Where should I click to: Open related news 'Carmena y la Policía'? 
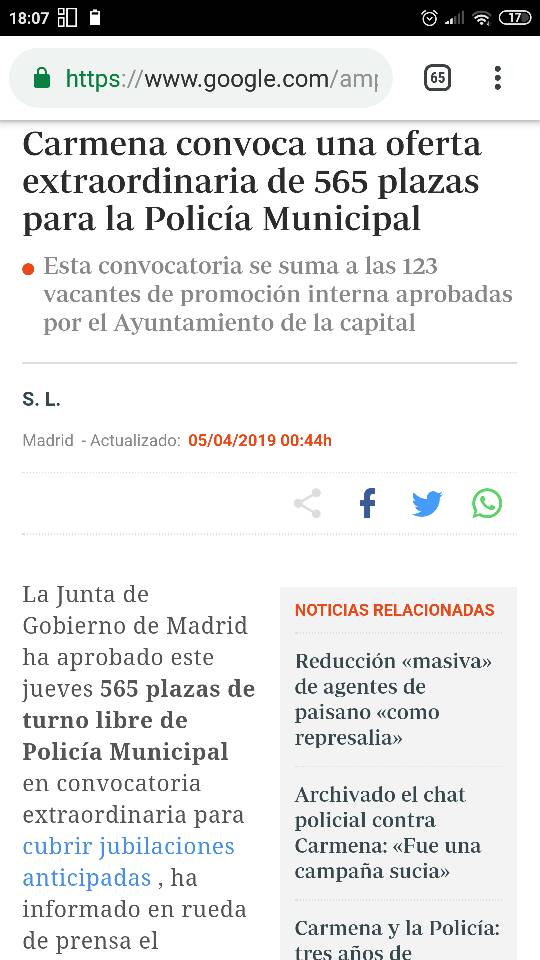point(397,938)
